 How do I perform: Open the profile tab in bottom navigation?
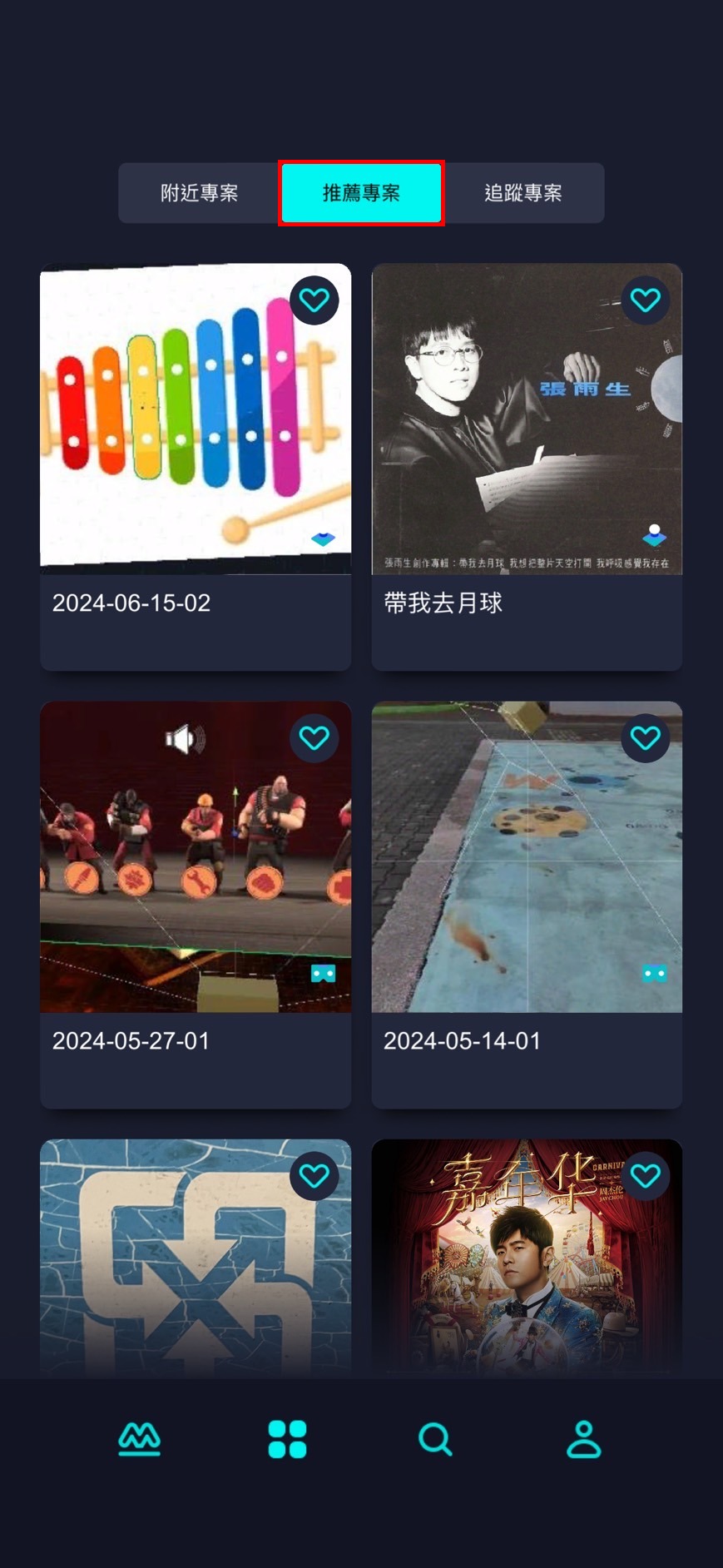coord(583,1439)
